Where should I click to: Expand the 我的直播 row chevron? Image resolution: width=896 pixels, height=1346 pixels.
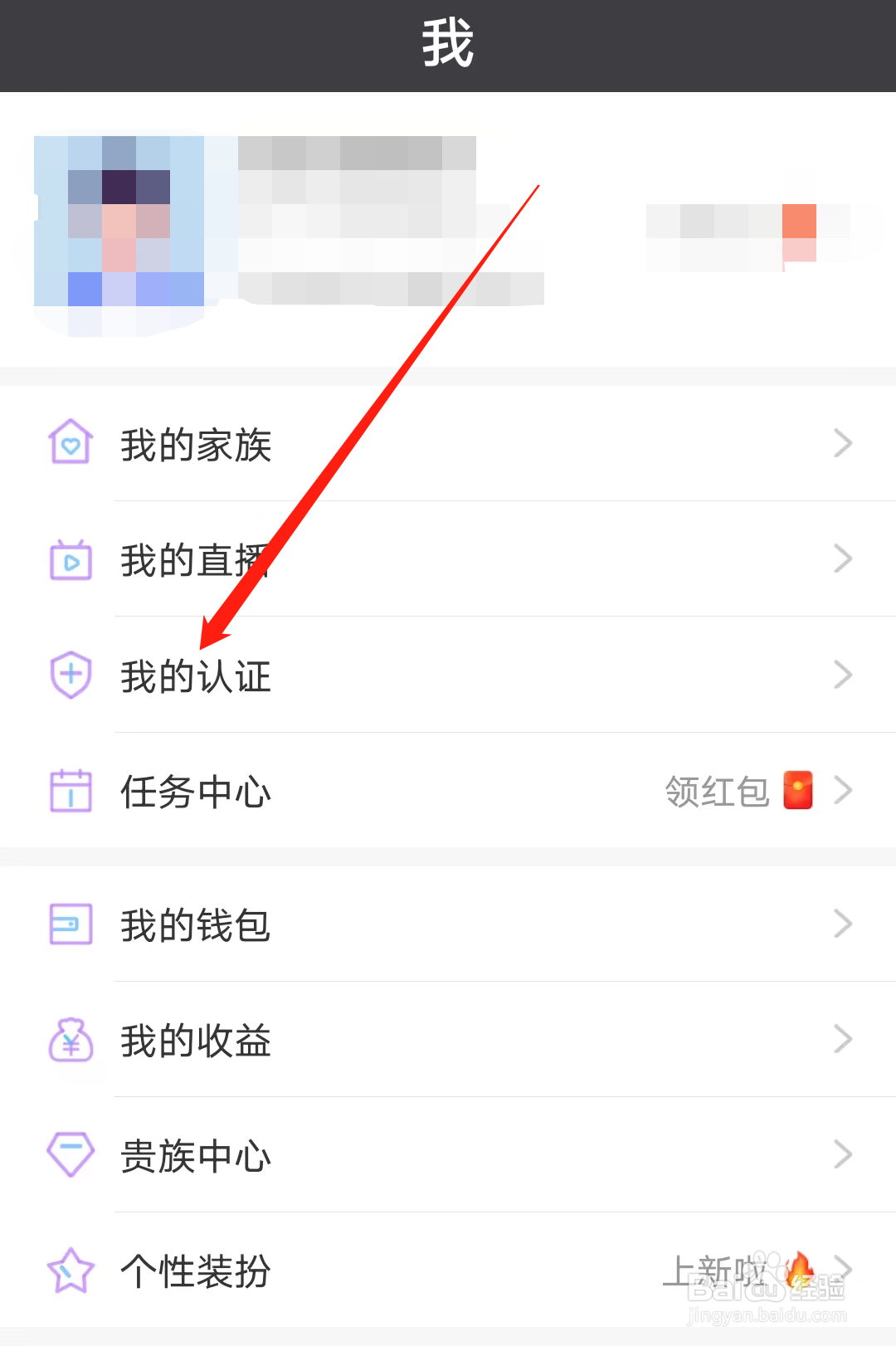click(x=842, y=560)
